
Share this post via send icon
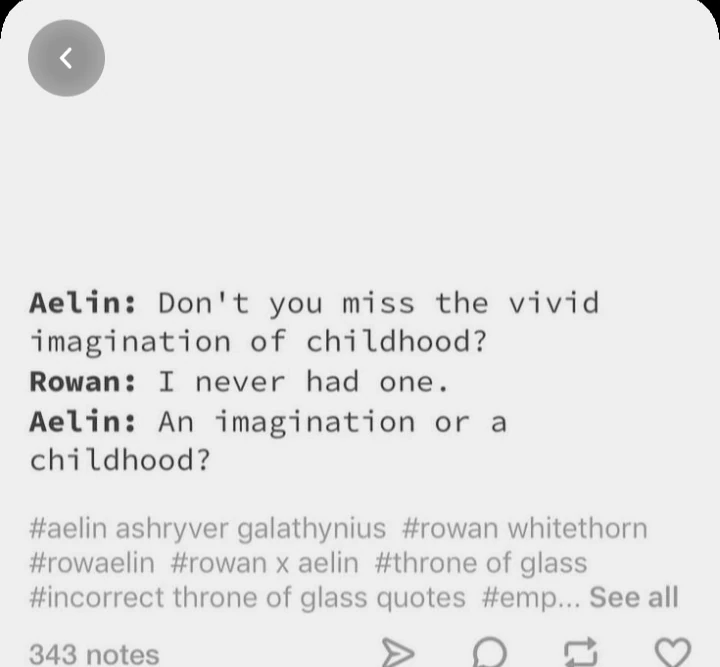pos(399,652)
